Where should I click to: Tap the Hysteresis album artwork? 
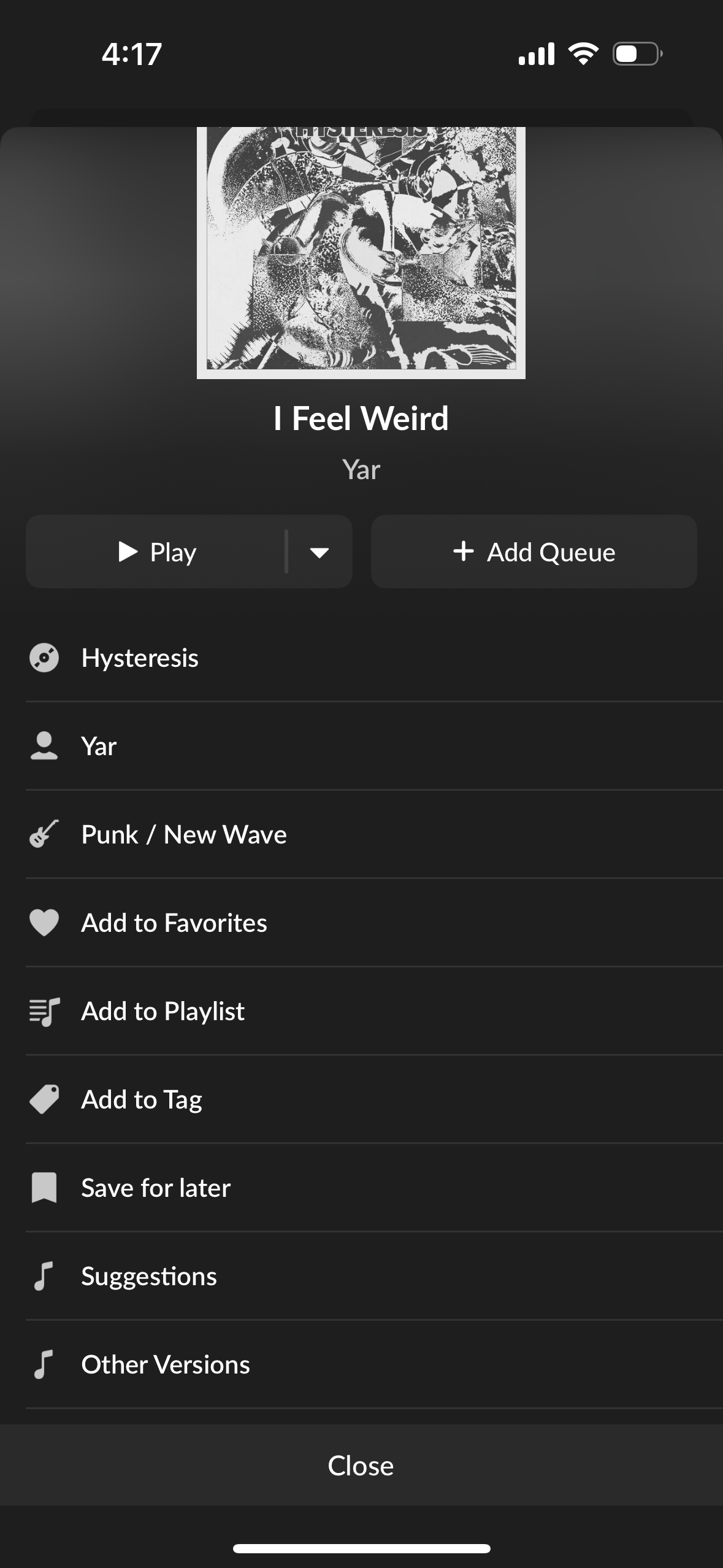361,252
